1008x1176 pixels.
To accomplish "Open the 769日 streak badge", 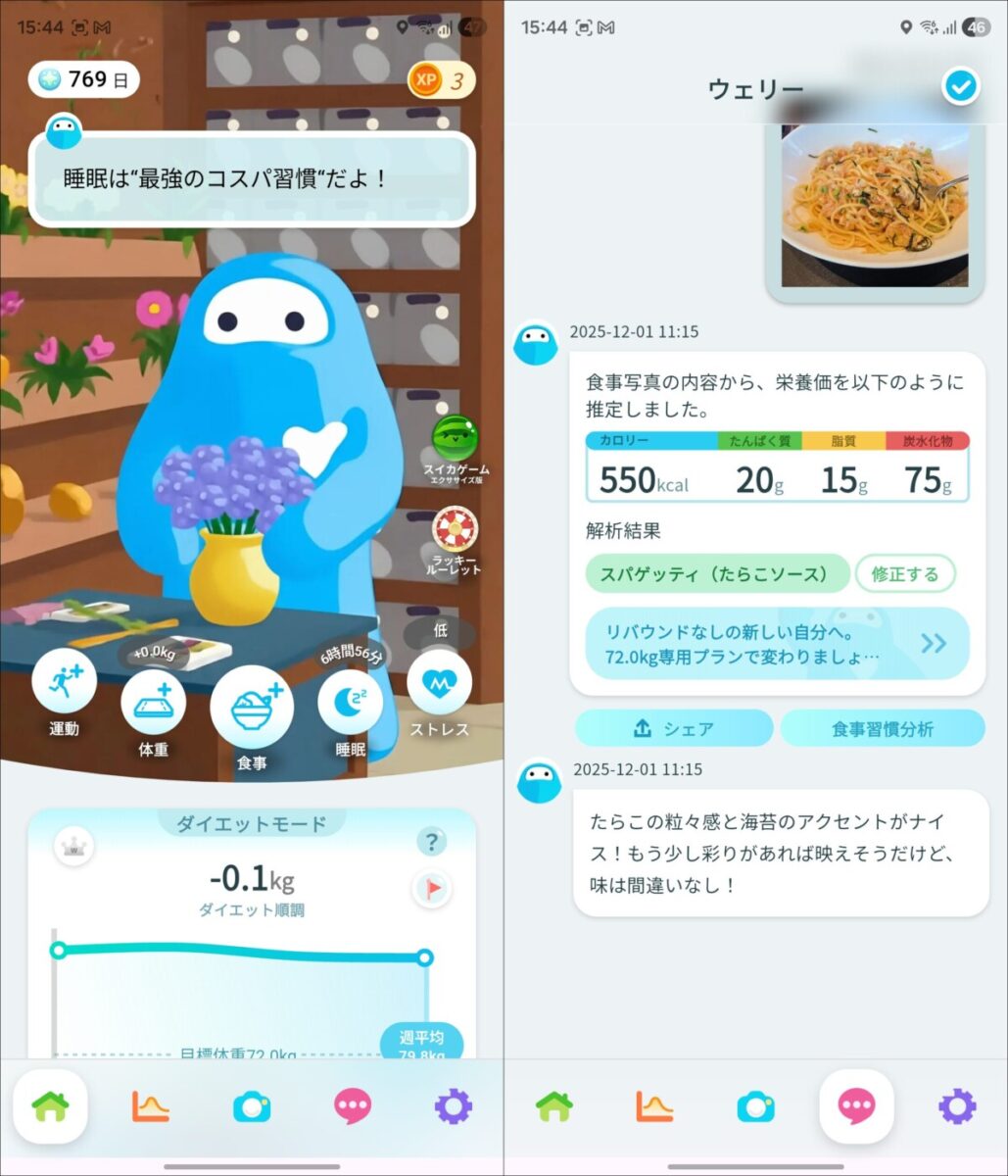I will click(x=84, y=80).
